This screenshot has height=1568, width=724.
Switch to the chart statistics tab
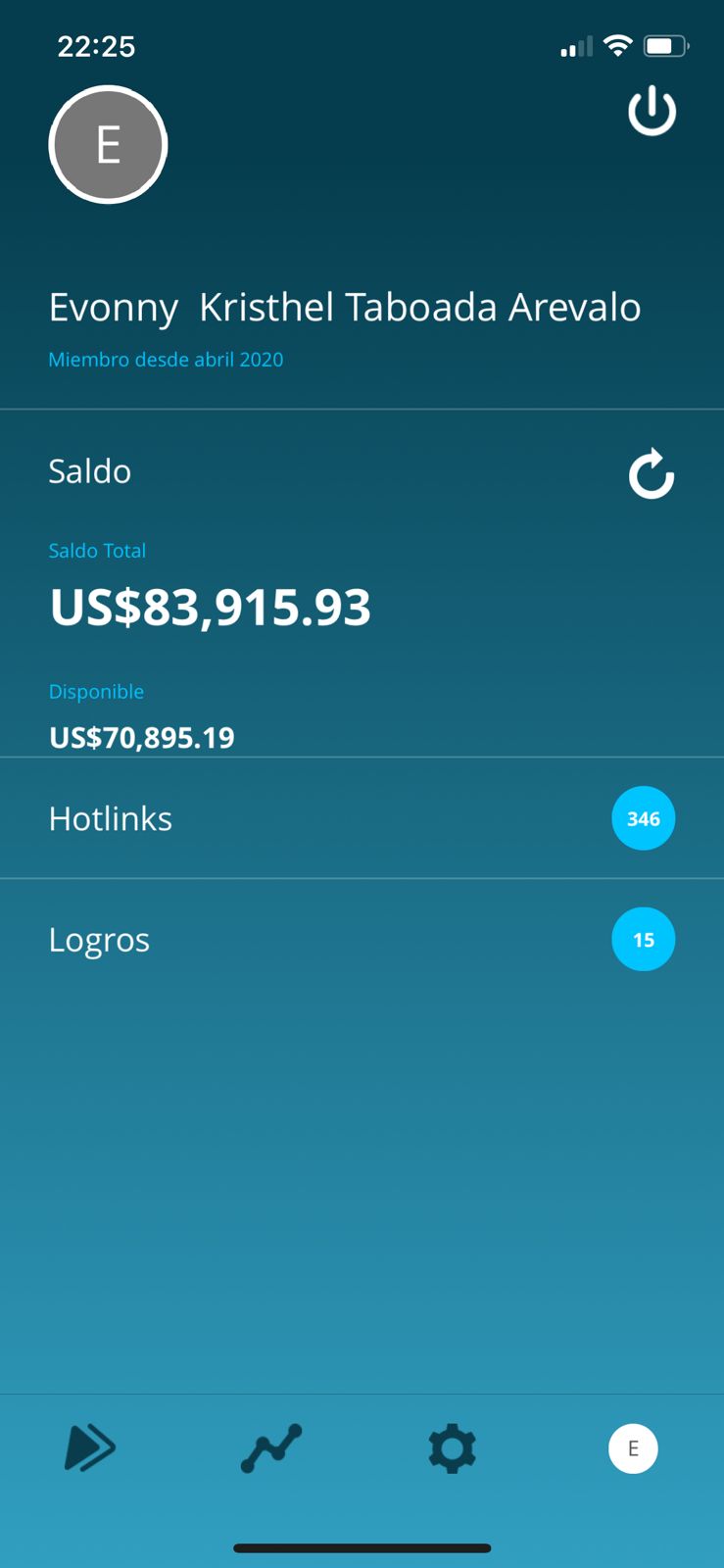271,1447
